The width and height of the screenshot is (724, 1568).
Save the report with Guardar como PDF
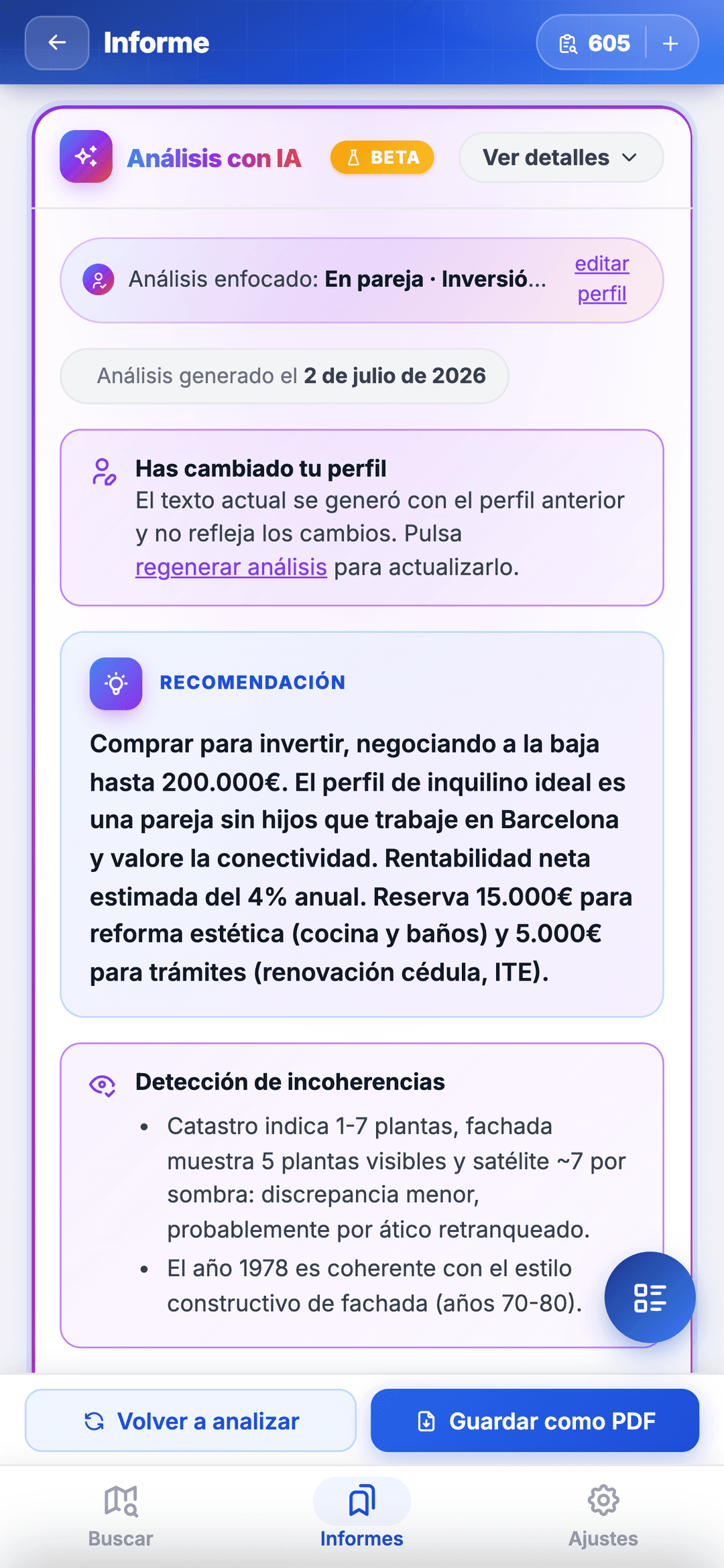535,1420
